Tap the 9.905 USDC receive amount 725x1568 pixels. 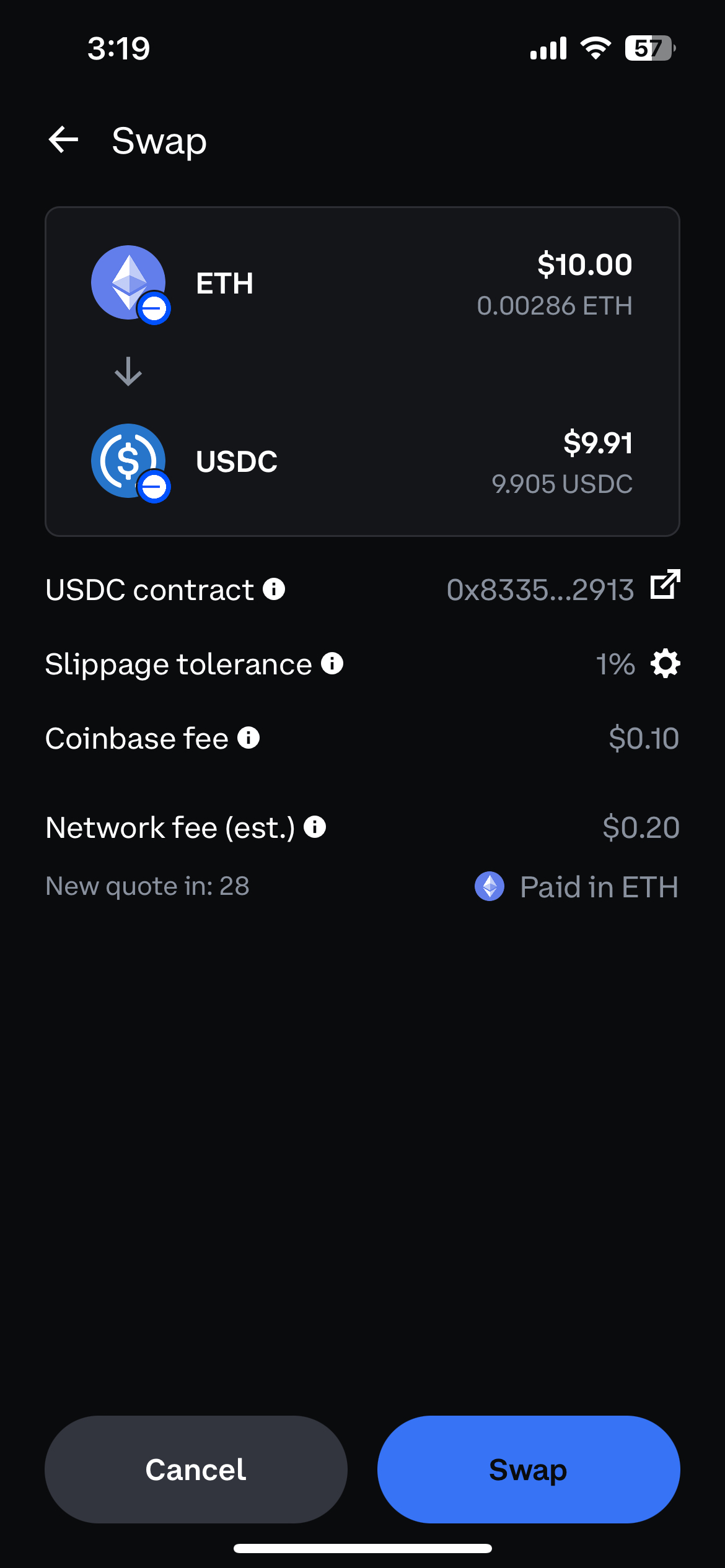pyautogui.click(x=561, y=484)
